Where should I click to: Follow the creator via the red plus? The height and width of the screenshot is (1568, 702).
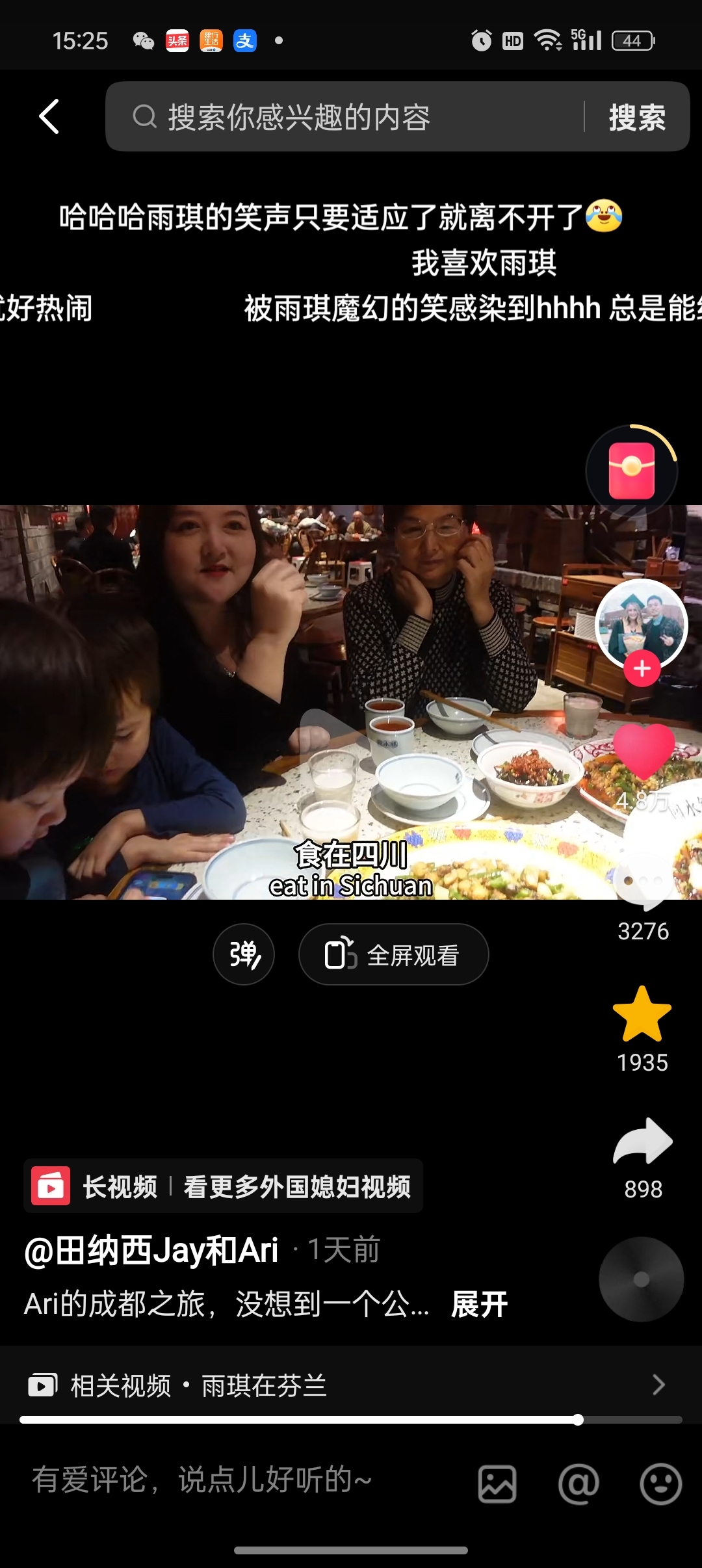[642, 668]
